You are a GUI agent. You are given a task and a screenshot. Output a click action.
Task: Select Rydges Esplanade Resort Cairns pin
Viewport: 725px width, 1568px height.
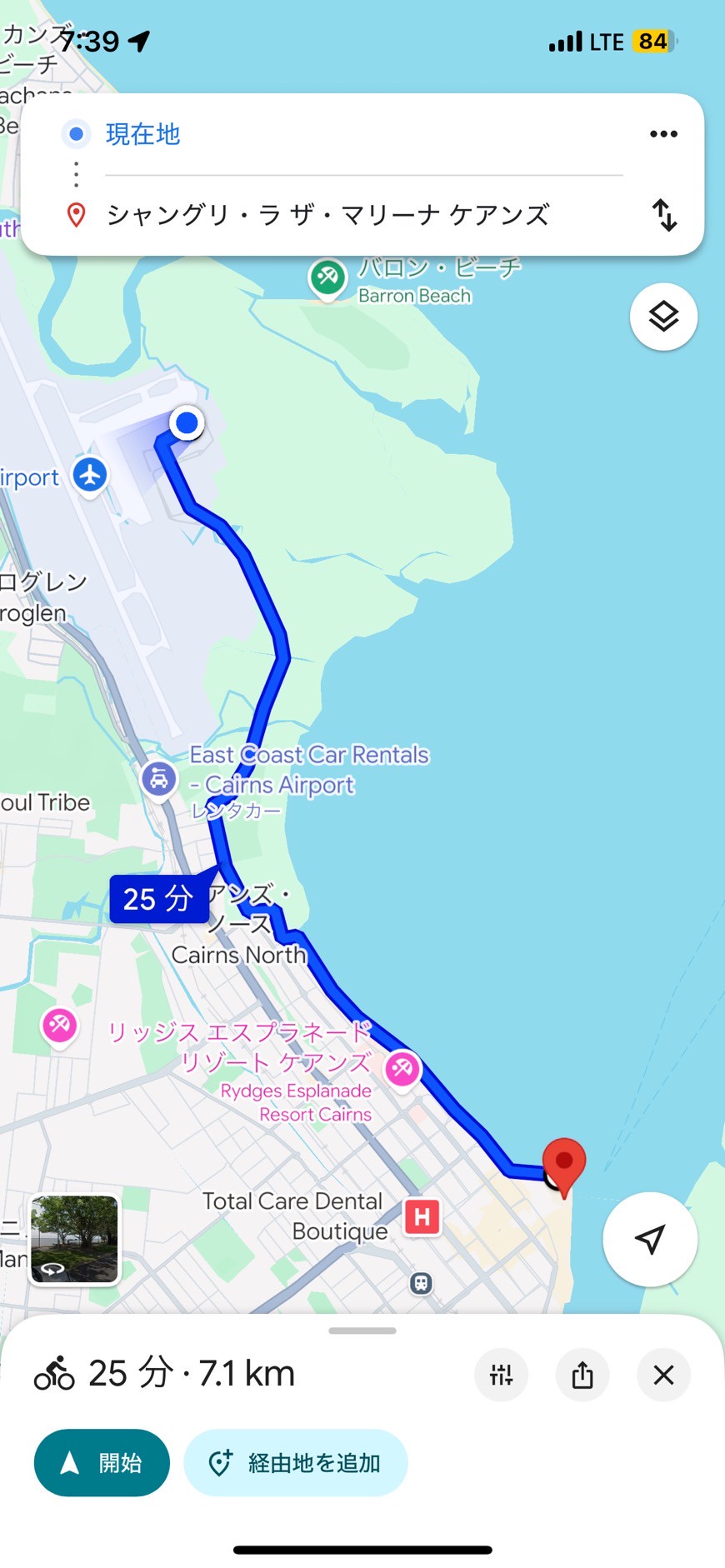(402, 1067)
